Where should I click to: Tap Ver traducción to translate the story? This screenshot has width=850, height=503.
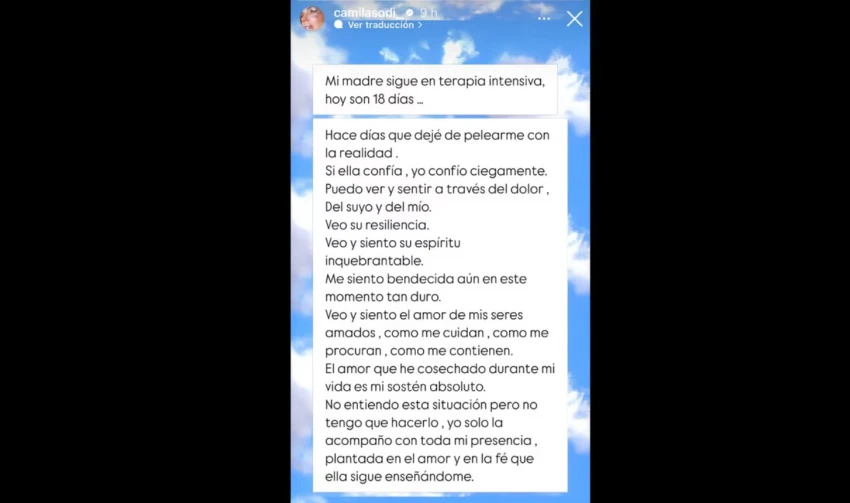click(x=384, y=25)
